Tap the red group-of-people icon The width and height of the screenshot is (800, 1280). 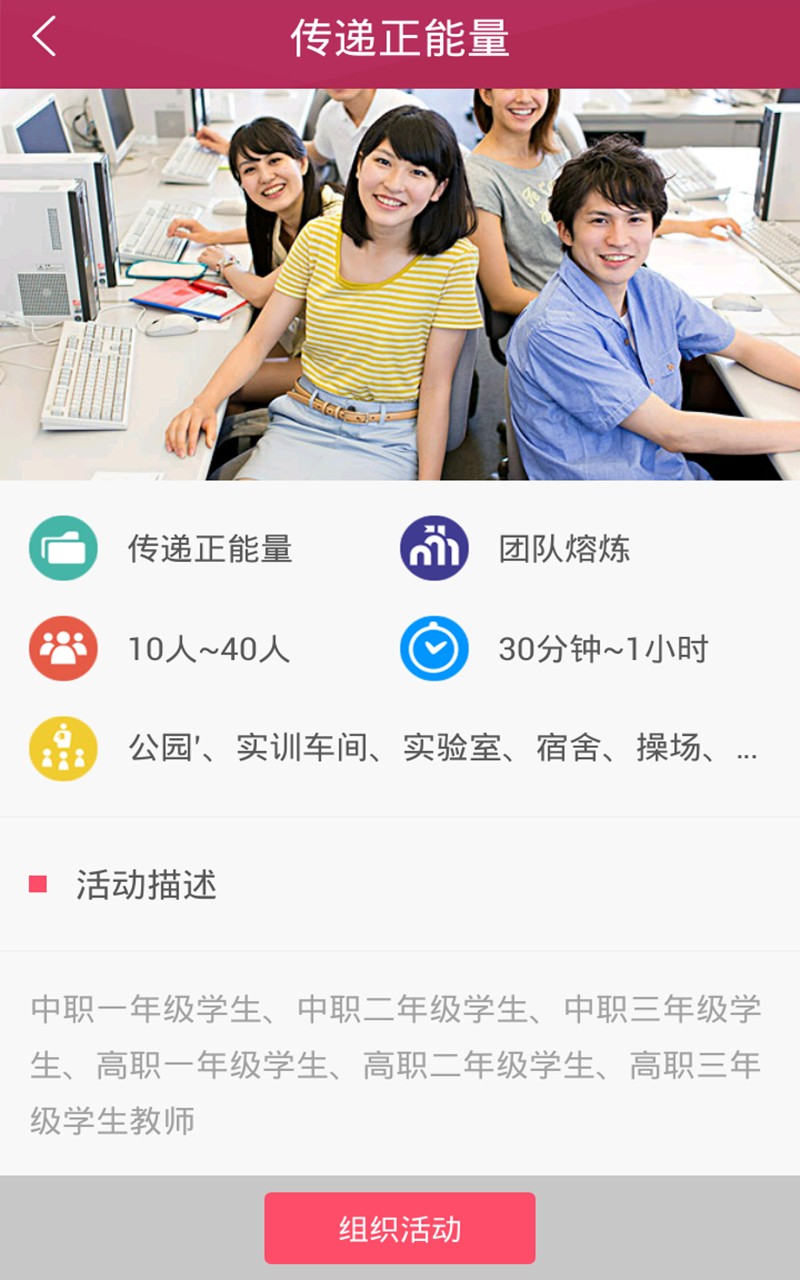(x=63, y=648)
